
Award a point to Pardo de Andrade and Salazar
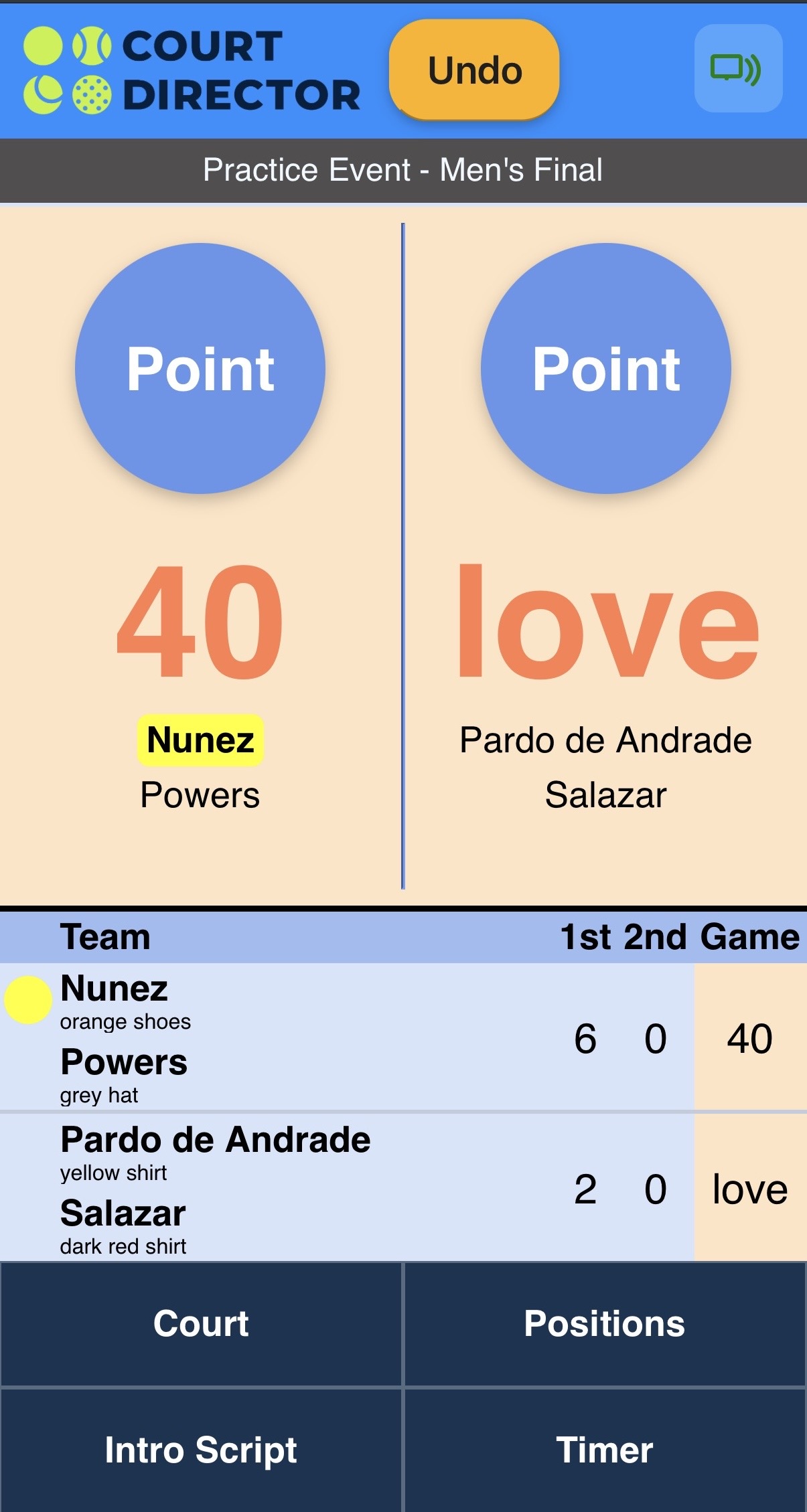pos(606,368)
